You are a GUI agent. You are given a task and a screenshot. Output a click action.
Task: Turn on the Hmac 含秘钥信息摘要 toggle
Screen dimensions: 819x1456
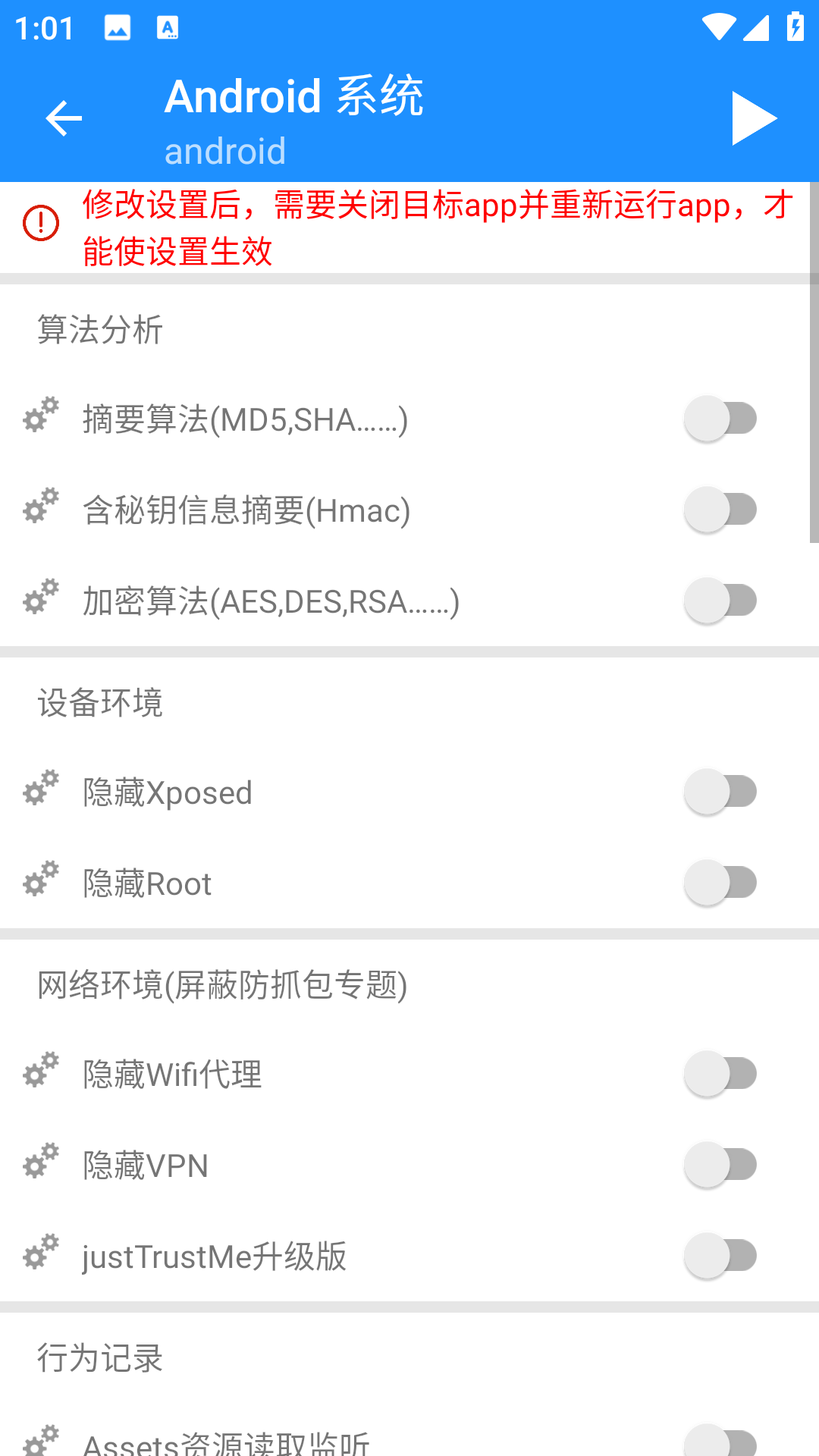click(719, 509)
